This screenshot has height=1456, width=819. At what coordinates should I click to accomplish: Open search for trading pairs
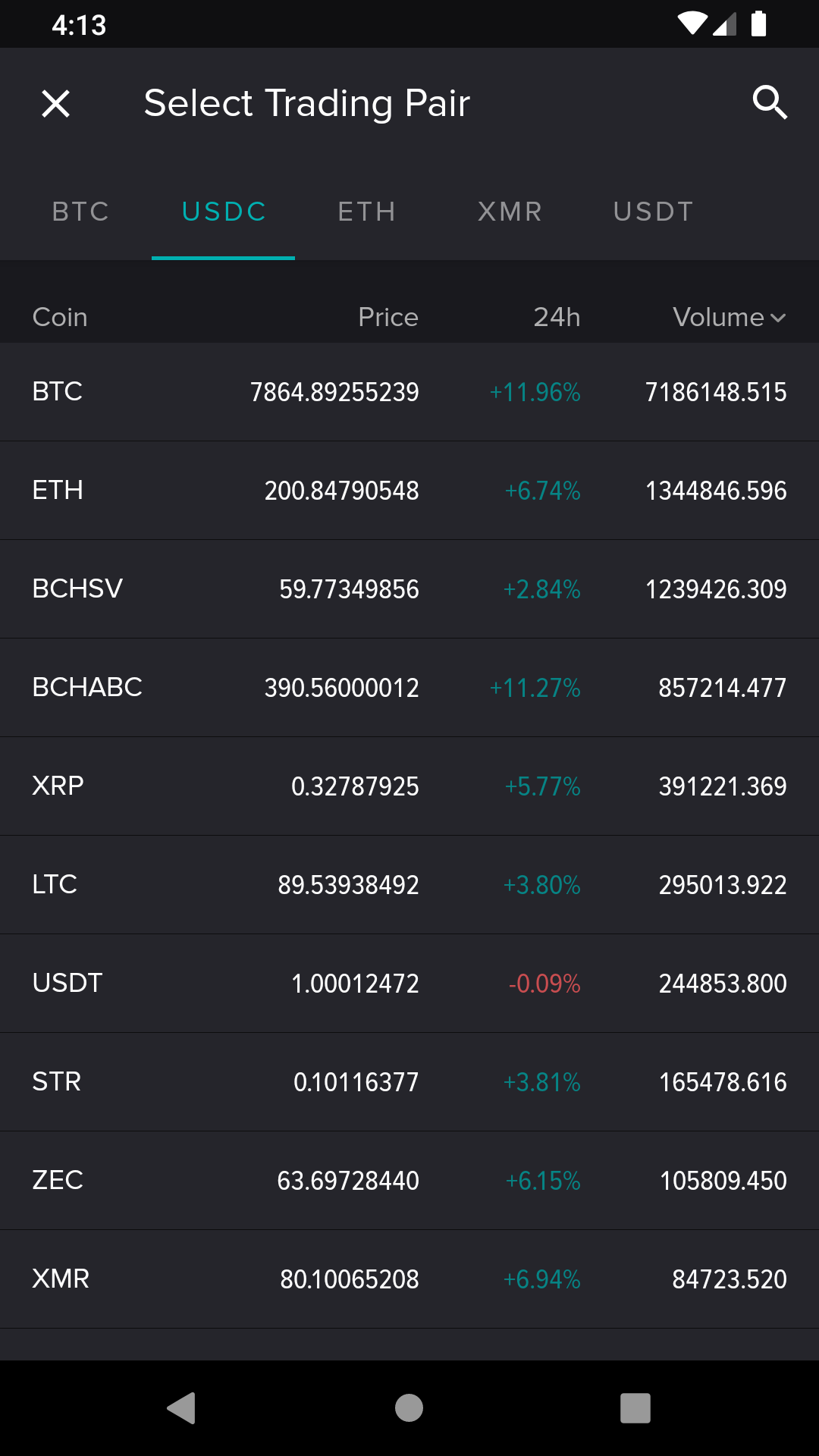coord(770,103)
